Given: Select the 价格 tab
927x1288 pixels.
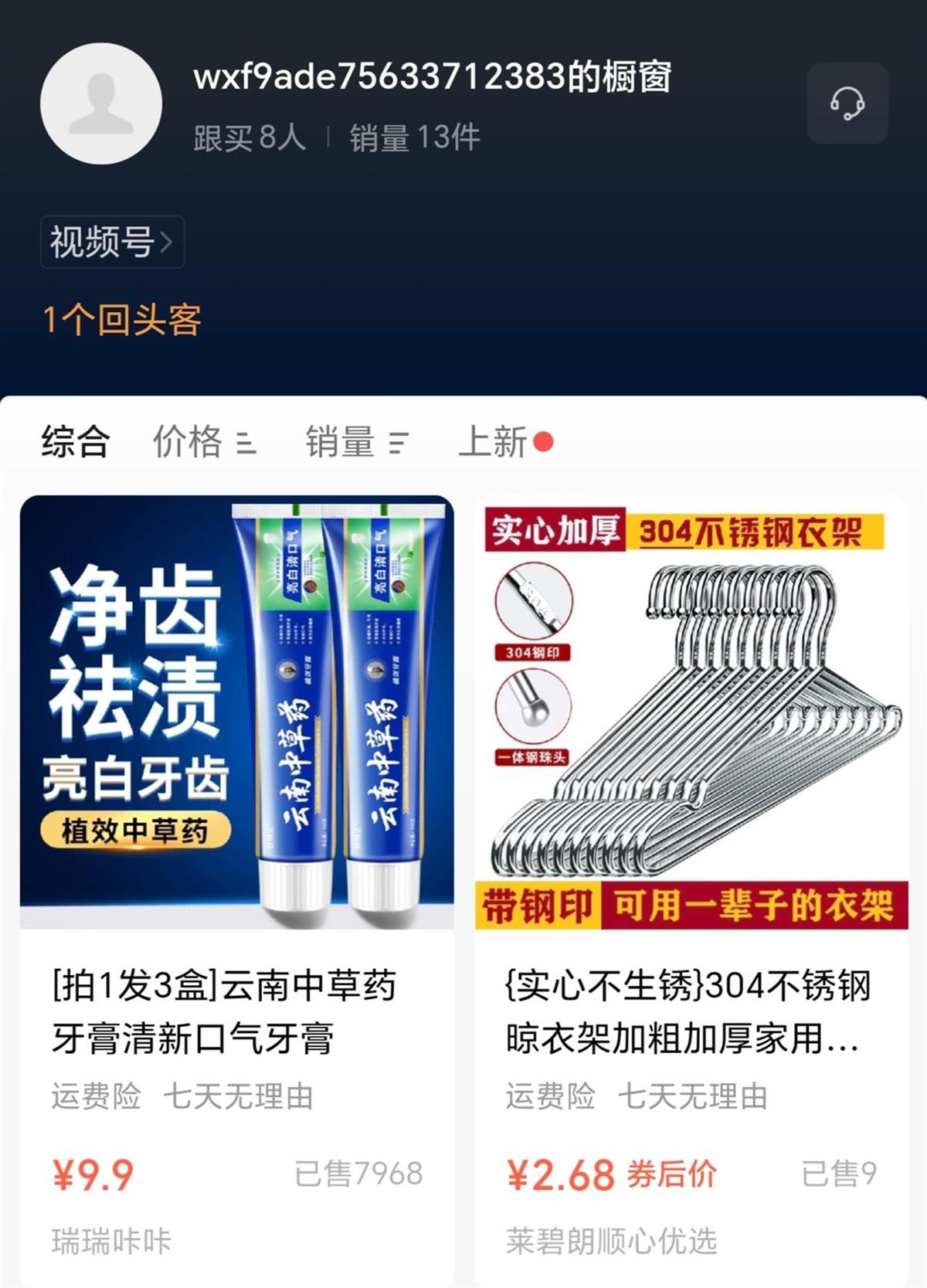Looking at the screenshot, I should tap(187, 442).
